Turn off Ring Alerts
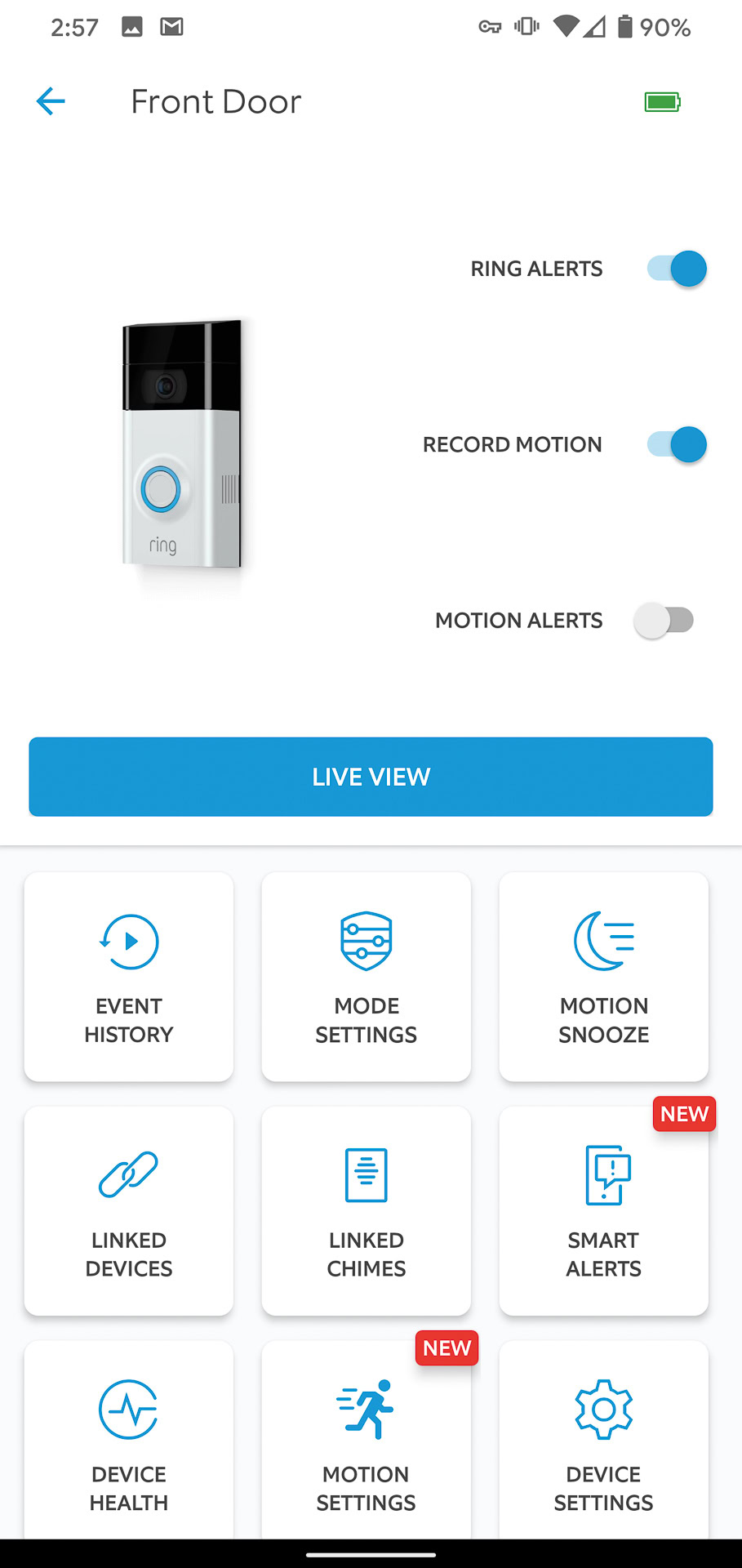The width and height of the screenshot is (742, 1568). [x=676, y=269]
